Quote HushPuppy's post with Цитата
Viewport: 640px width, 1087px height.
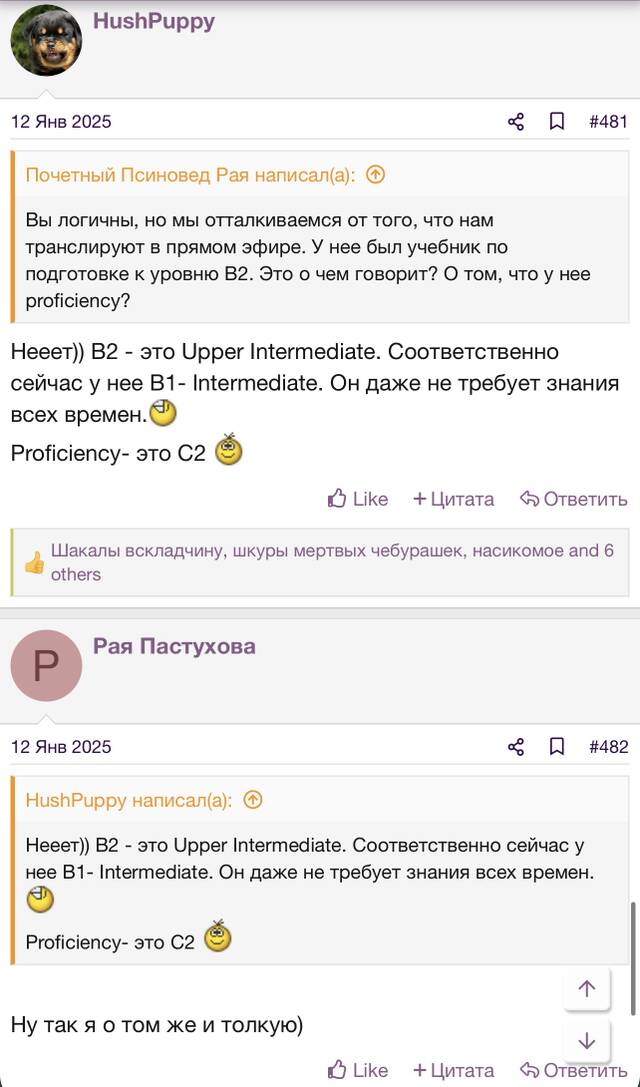(x=453, y=498)
